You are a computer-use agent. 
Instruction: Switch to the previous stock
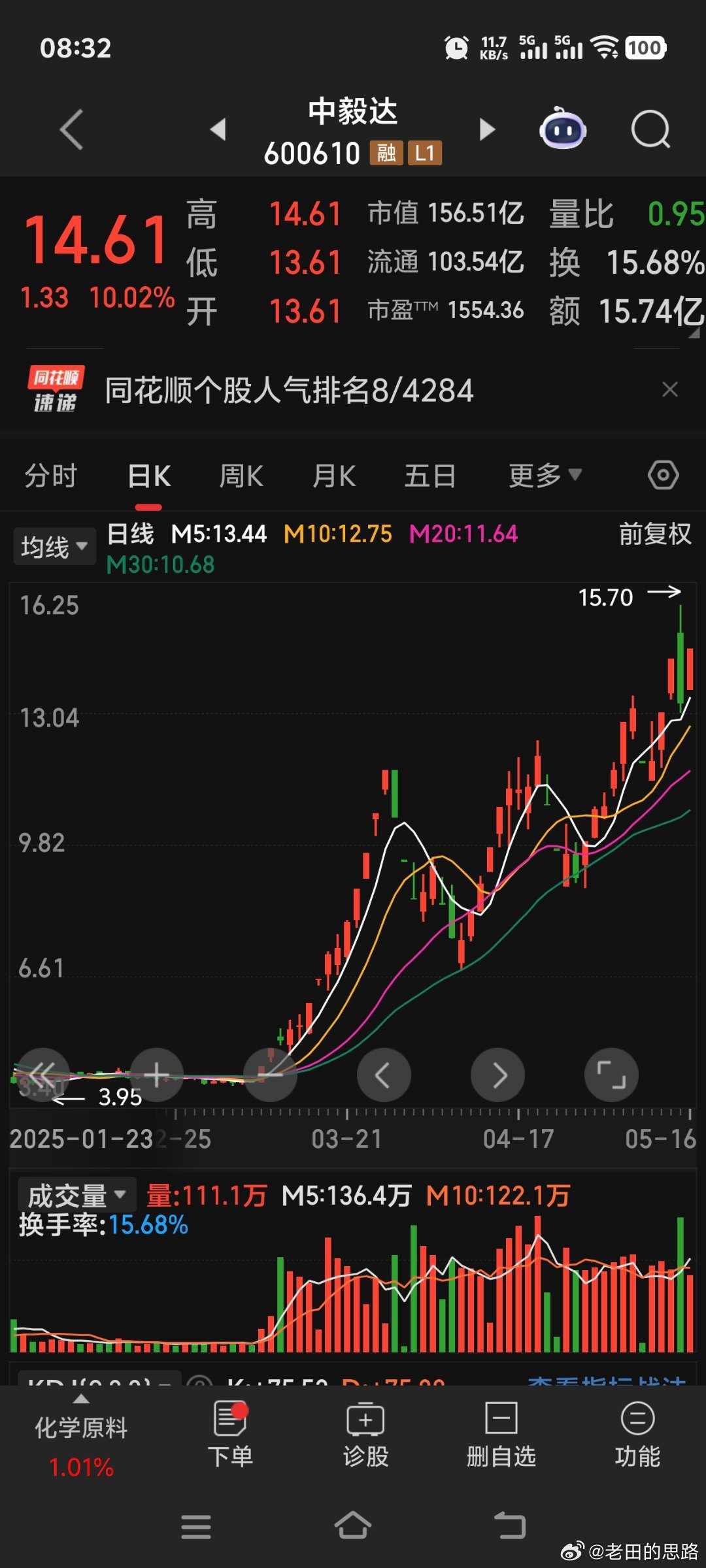[218, 129]
